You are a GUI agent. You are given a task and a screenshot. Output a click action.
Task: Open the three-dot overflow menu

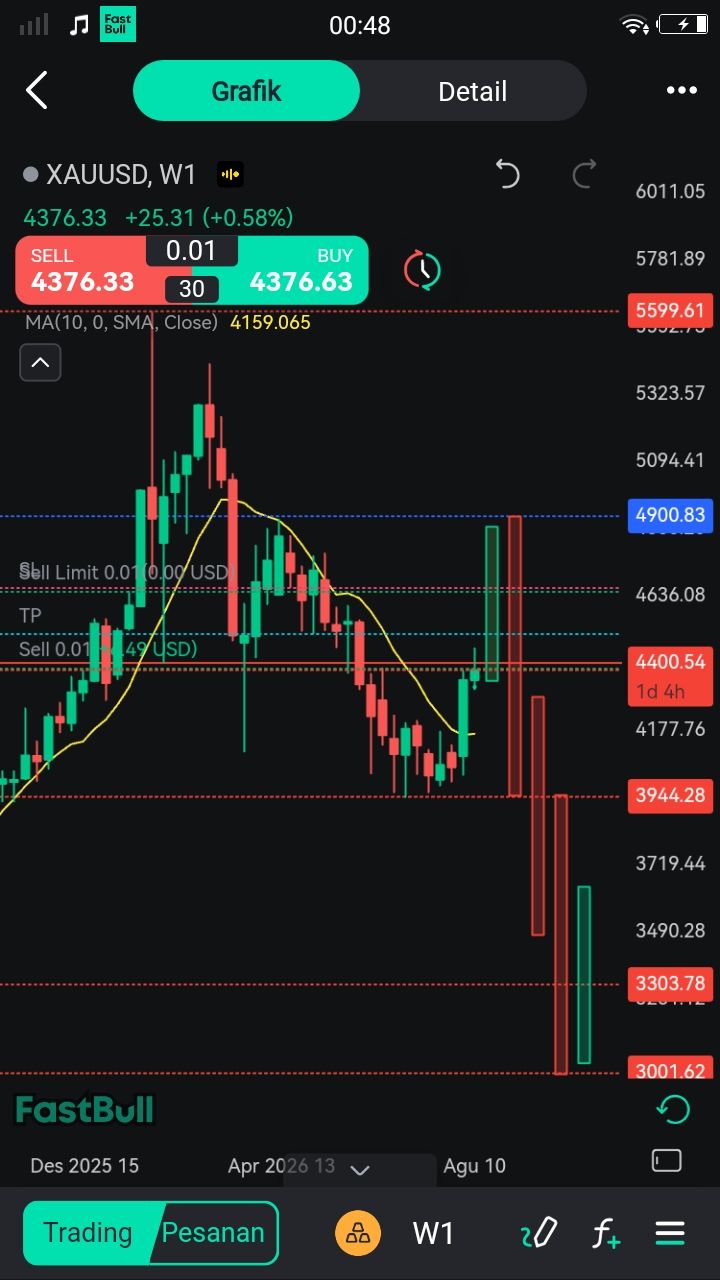click(x=682, y=90)
